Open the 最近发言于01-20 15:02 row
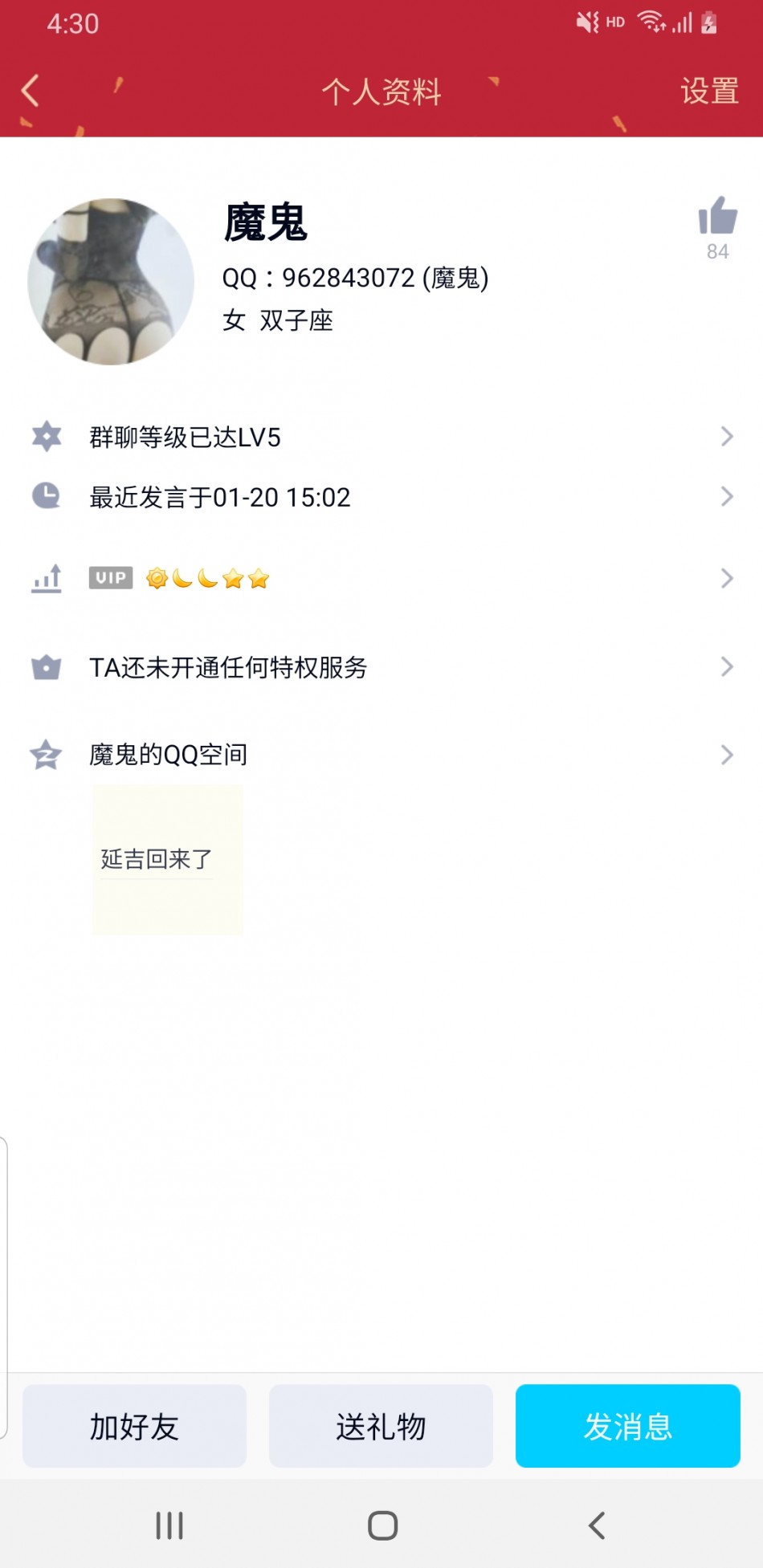 point(381,497)
